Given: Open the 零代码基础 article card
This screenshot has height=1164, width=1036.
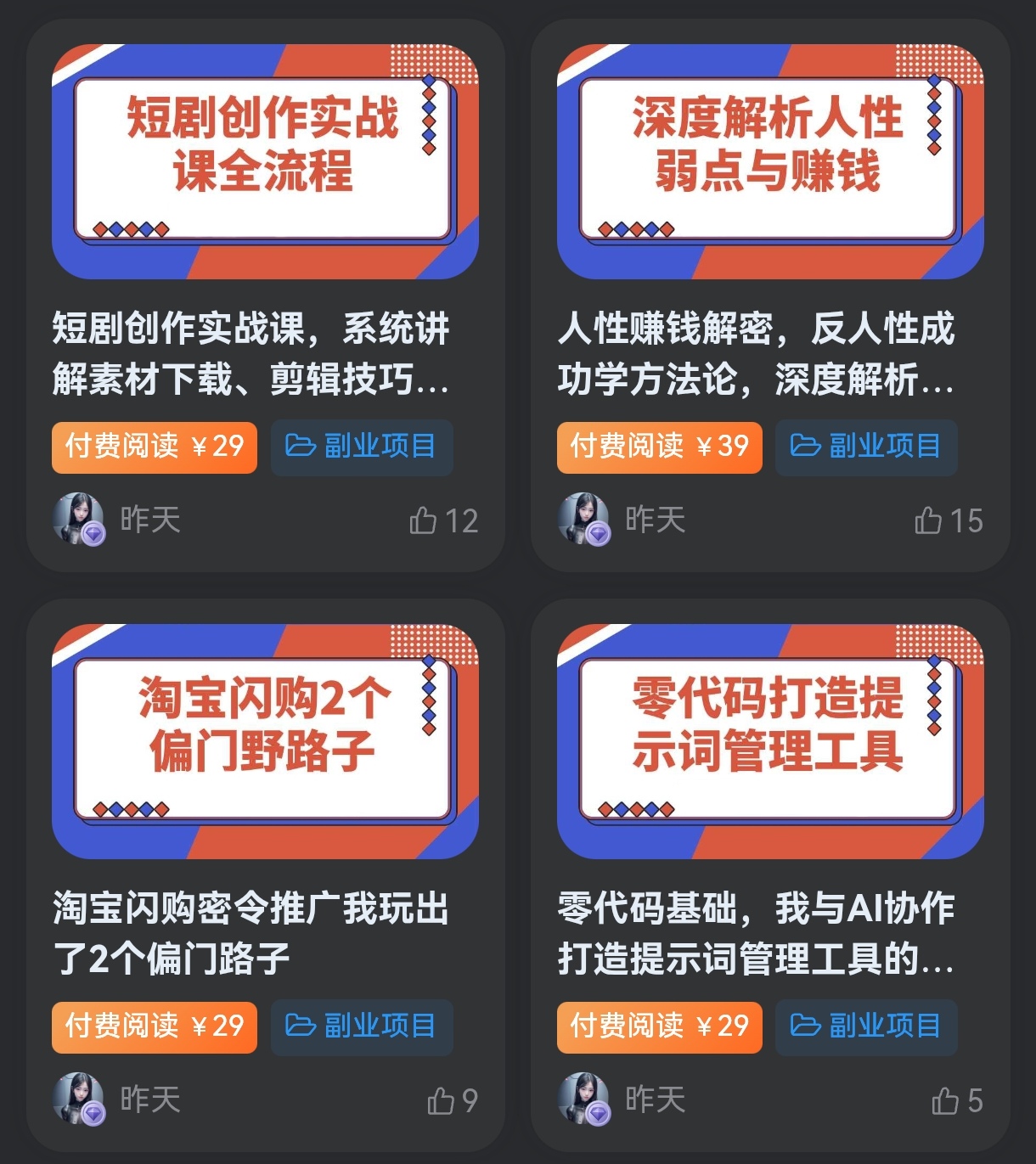Looking at the screenshot, I should point(756,933).
